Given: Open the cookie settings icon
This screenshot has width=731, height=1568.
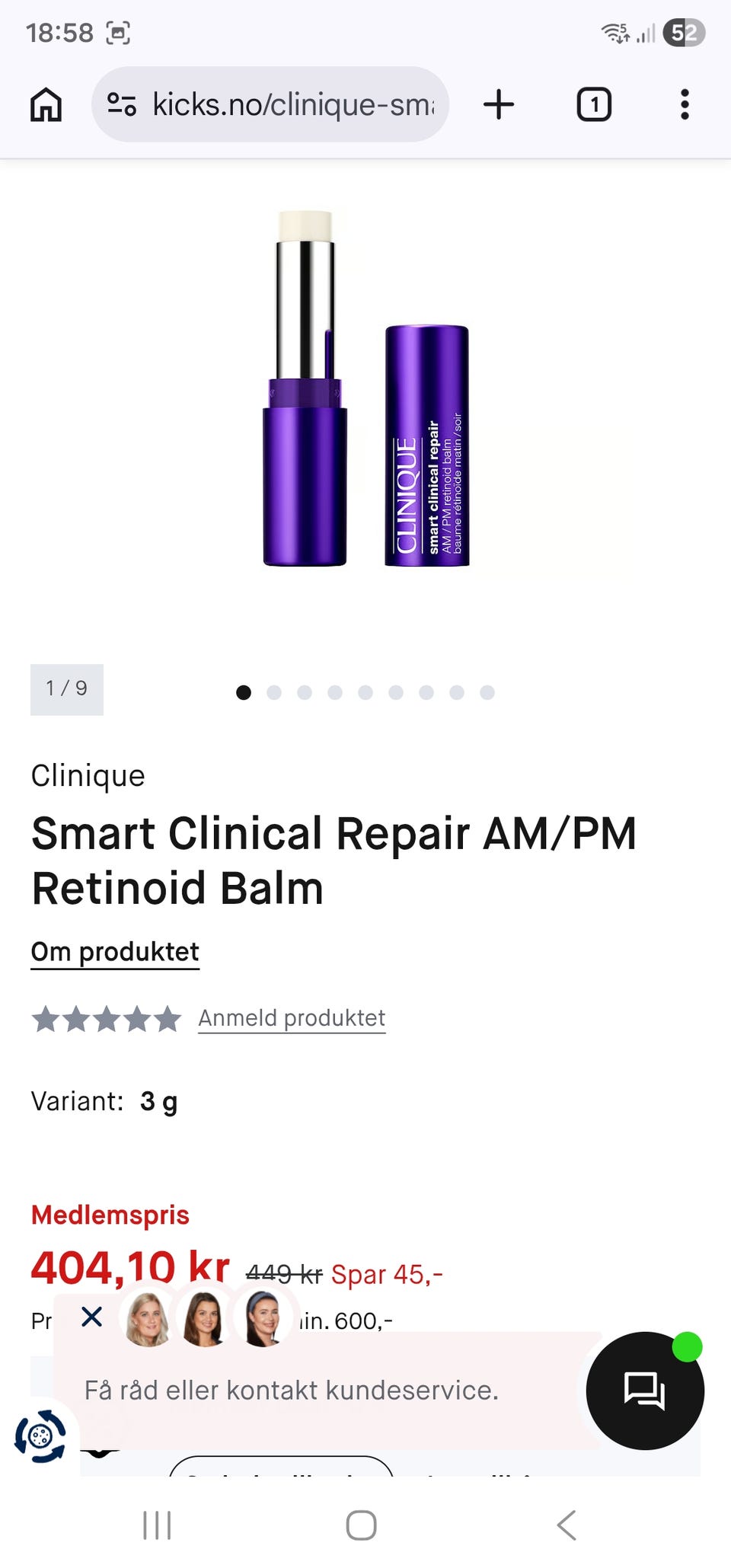Looking at the screenshot, I should pyautogui.click(x=40, y=1436).
